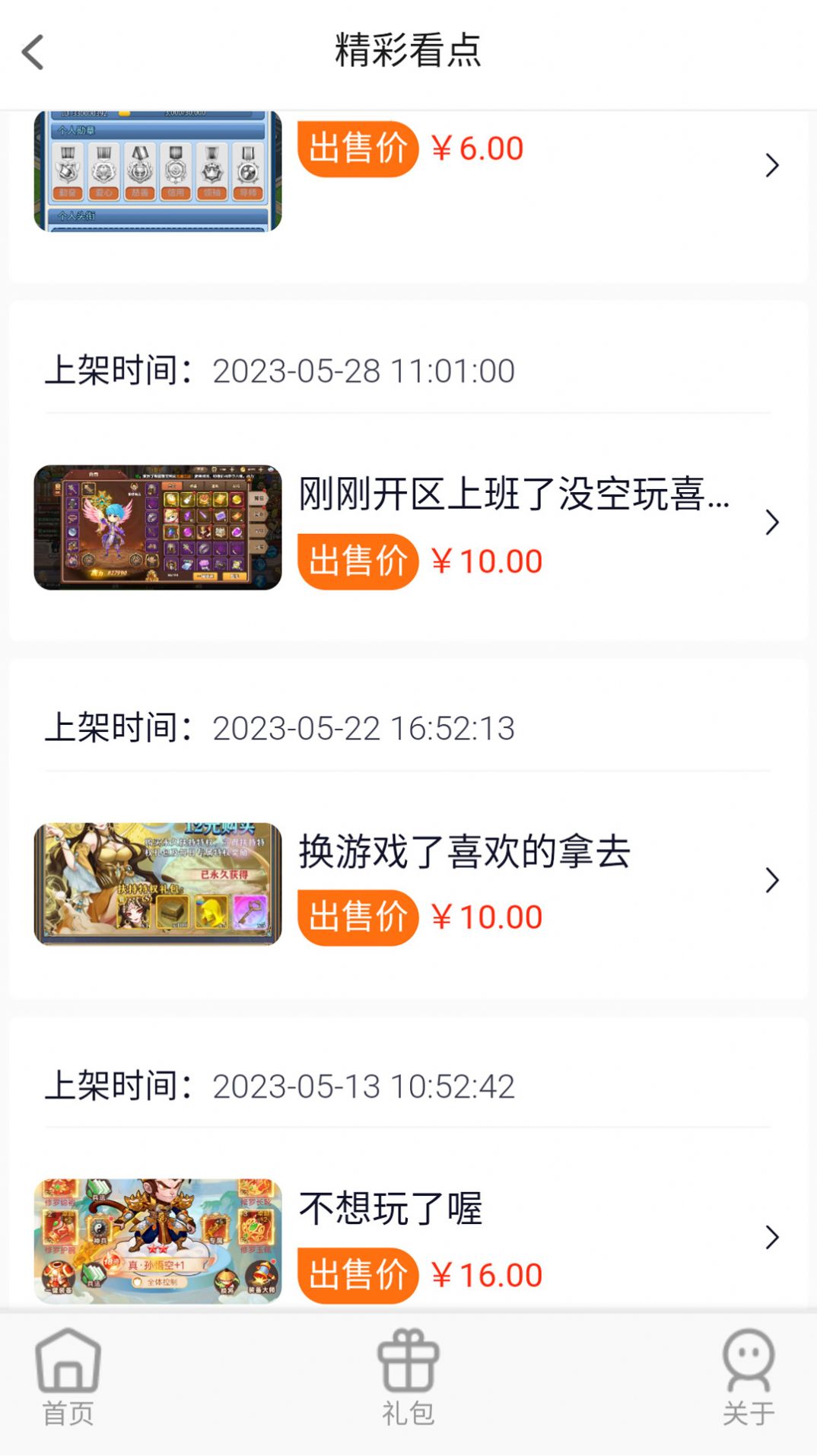Expand the chevron on the ¥6.00 listing

773,164
